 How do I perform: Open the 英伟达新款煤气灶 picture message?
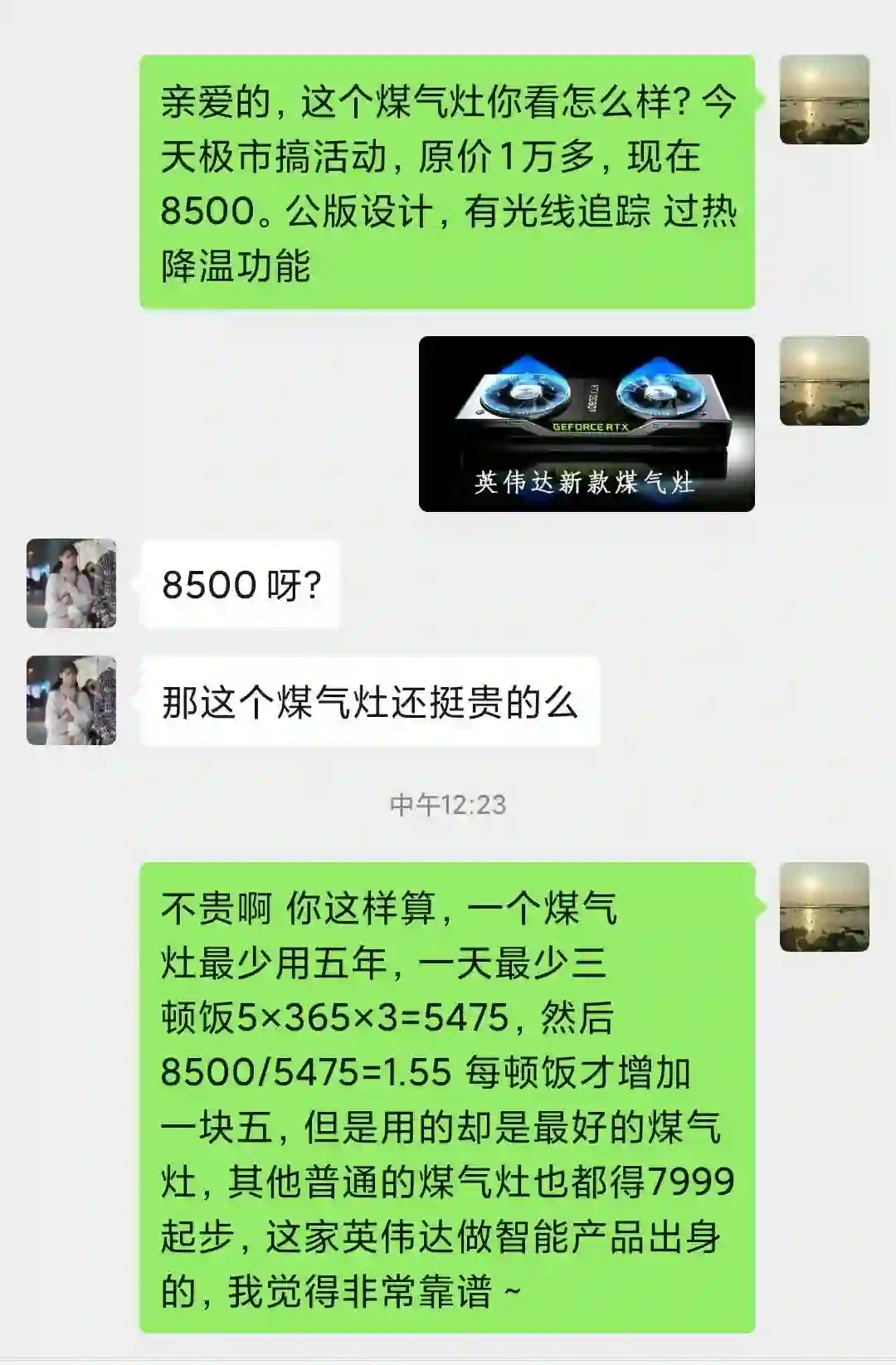[587, 423]
